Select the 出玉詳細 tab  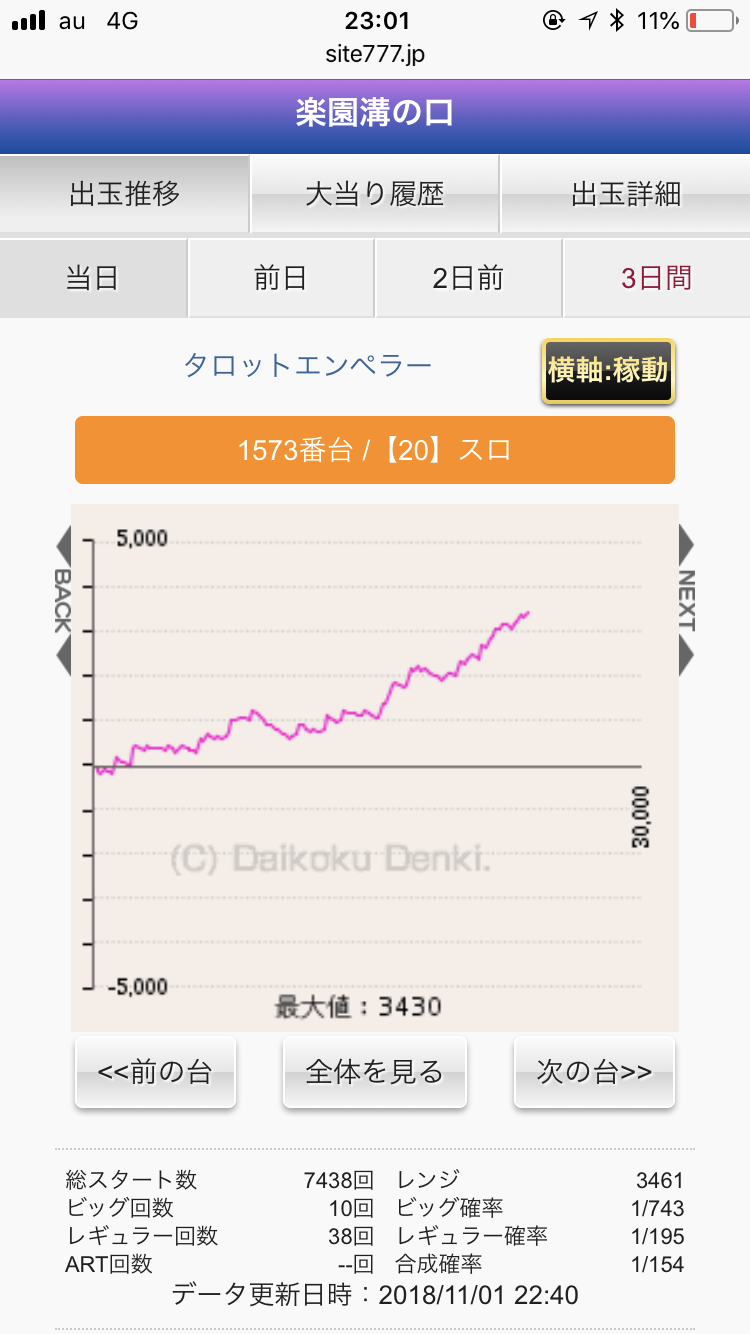626,194
